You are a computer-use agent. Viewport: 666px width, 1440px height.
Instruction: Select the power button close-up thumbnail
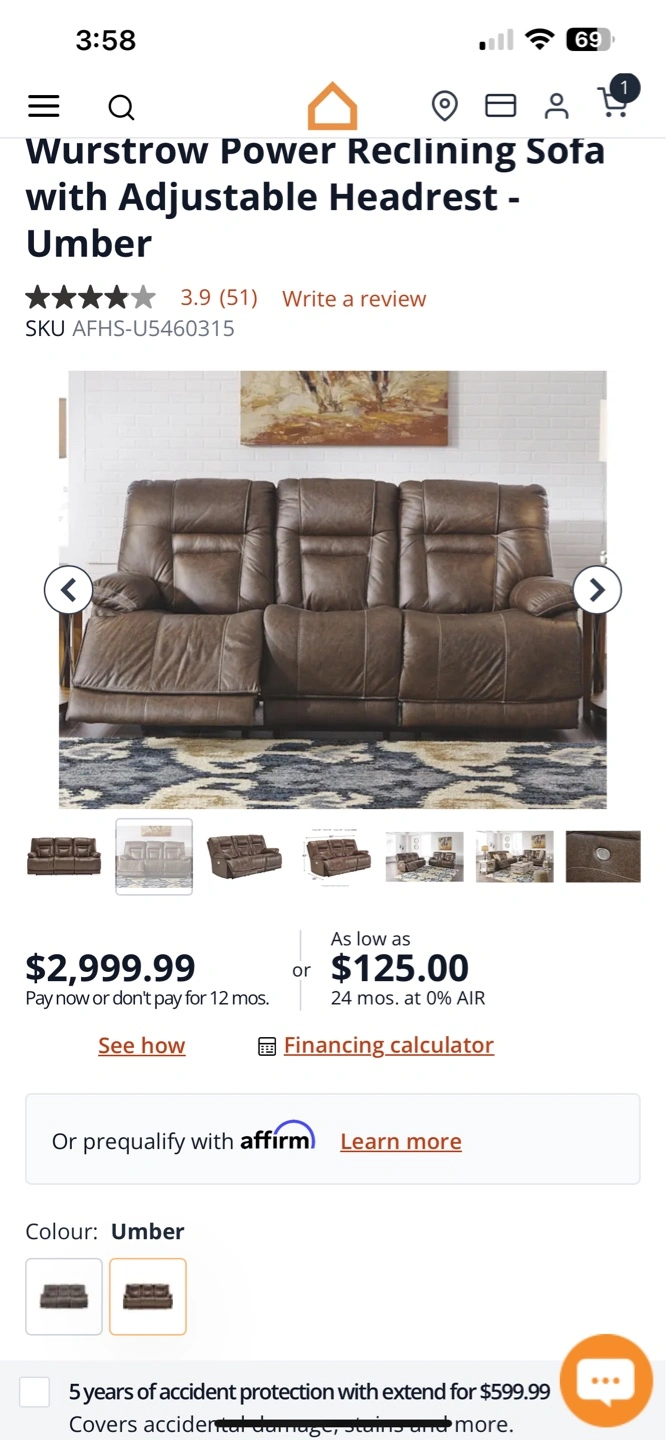point(603,857)
